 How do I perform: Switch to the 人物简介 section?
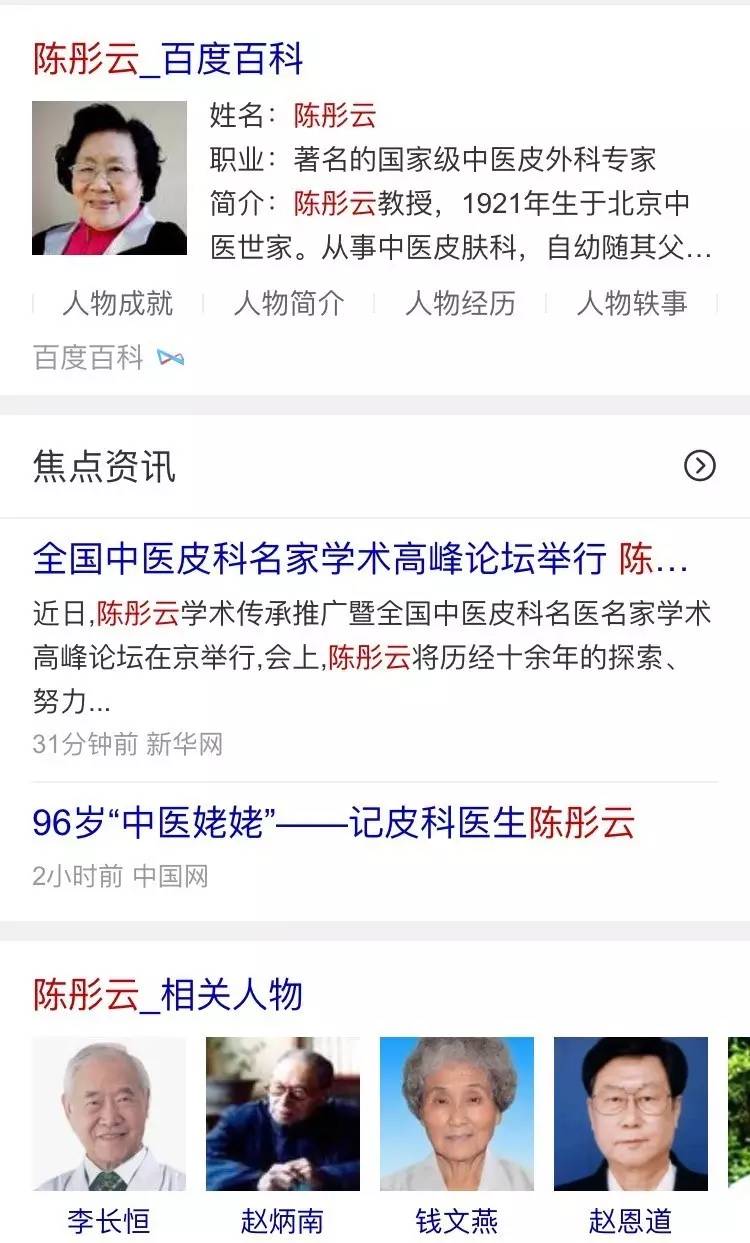click(290, 304)
